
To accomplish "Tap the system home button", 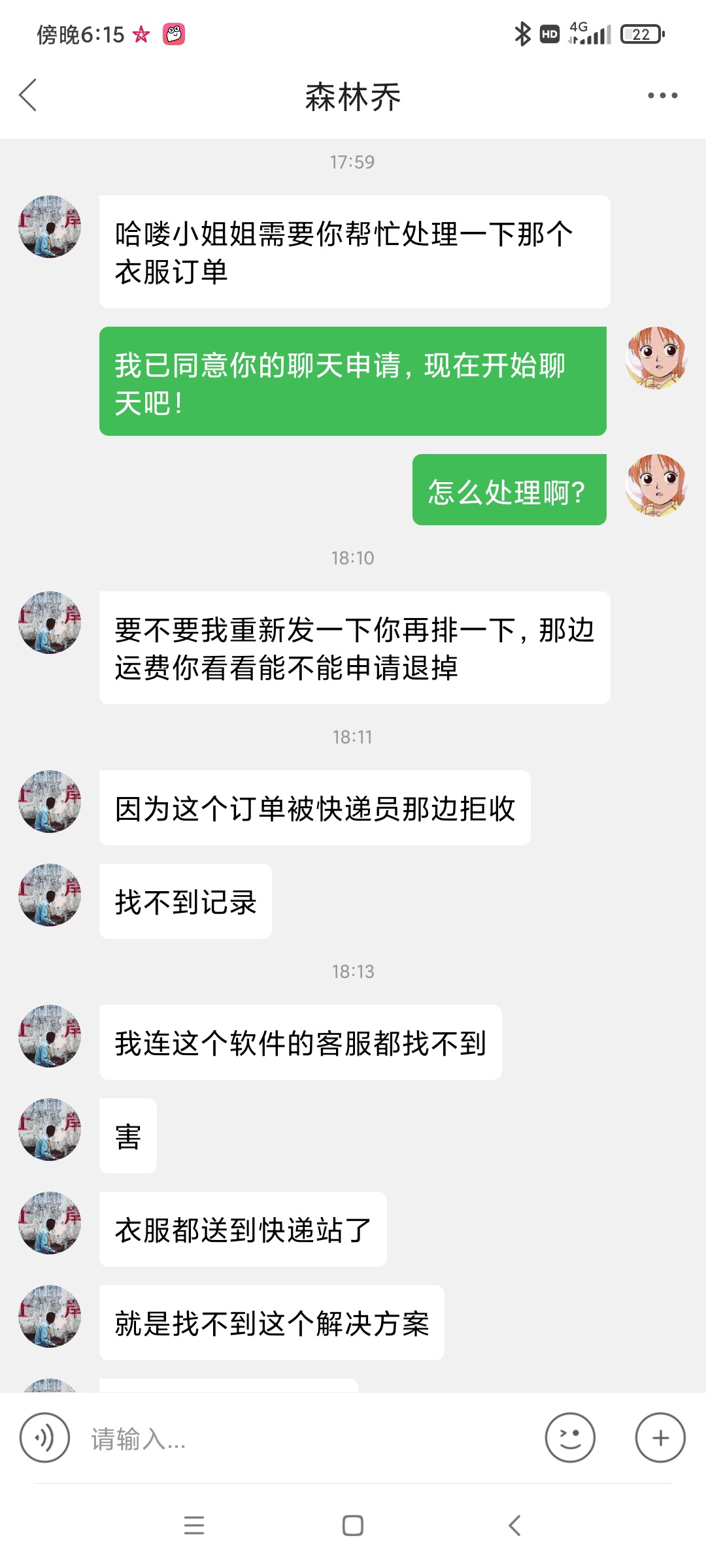I will (353, 1526).
